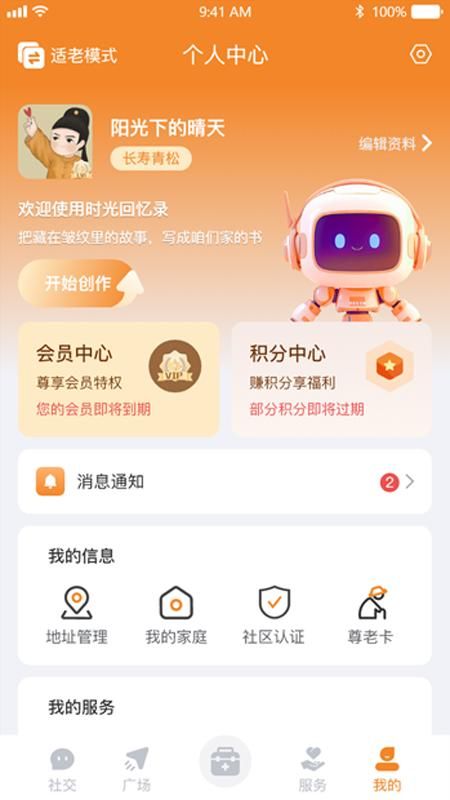Switch to the 社交 tab

(62, 769)
